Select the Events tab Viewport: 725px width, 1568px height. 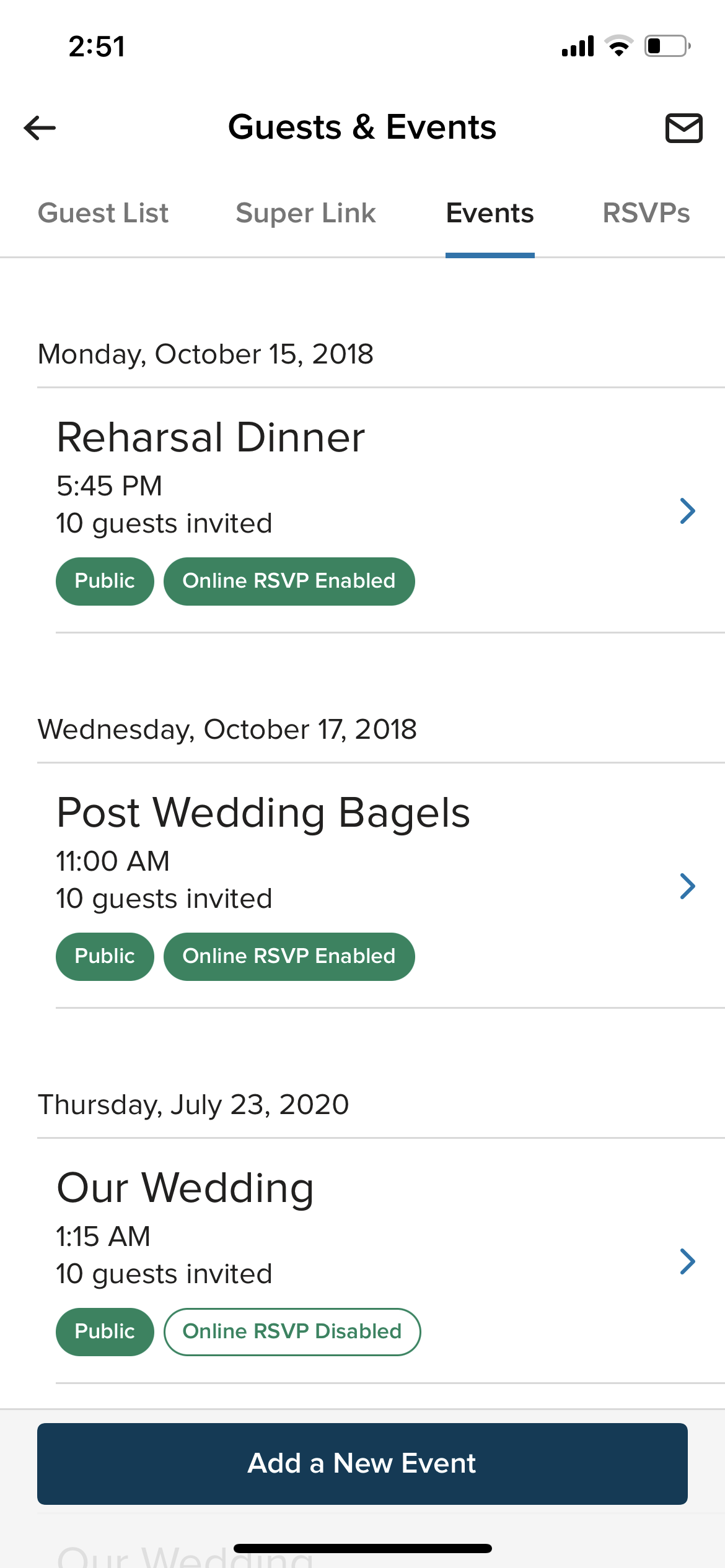490,213
